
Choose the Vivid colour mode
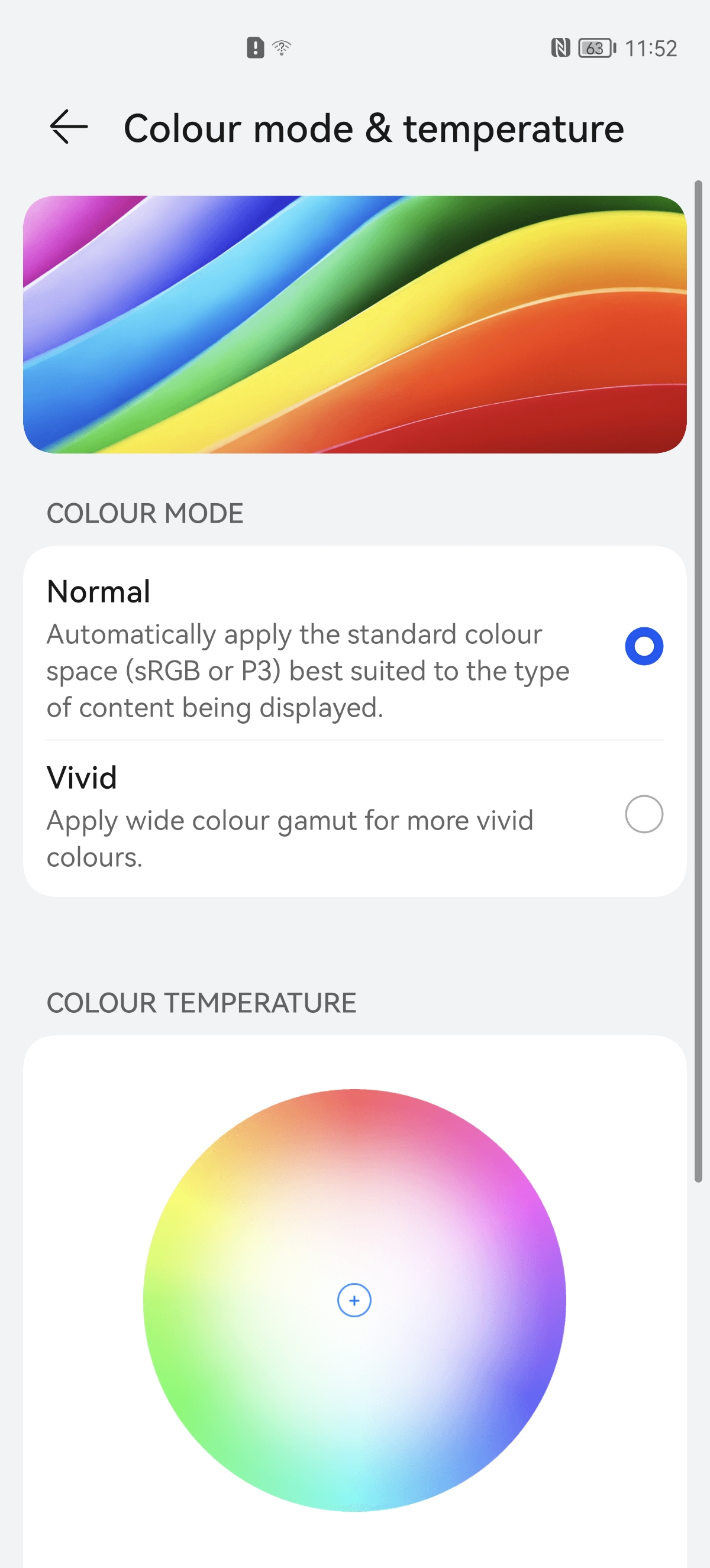tap(643, 814)
